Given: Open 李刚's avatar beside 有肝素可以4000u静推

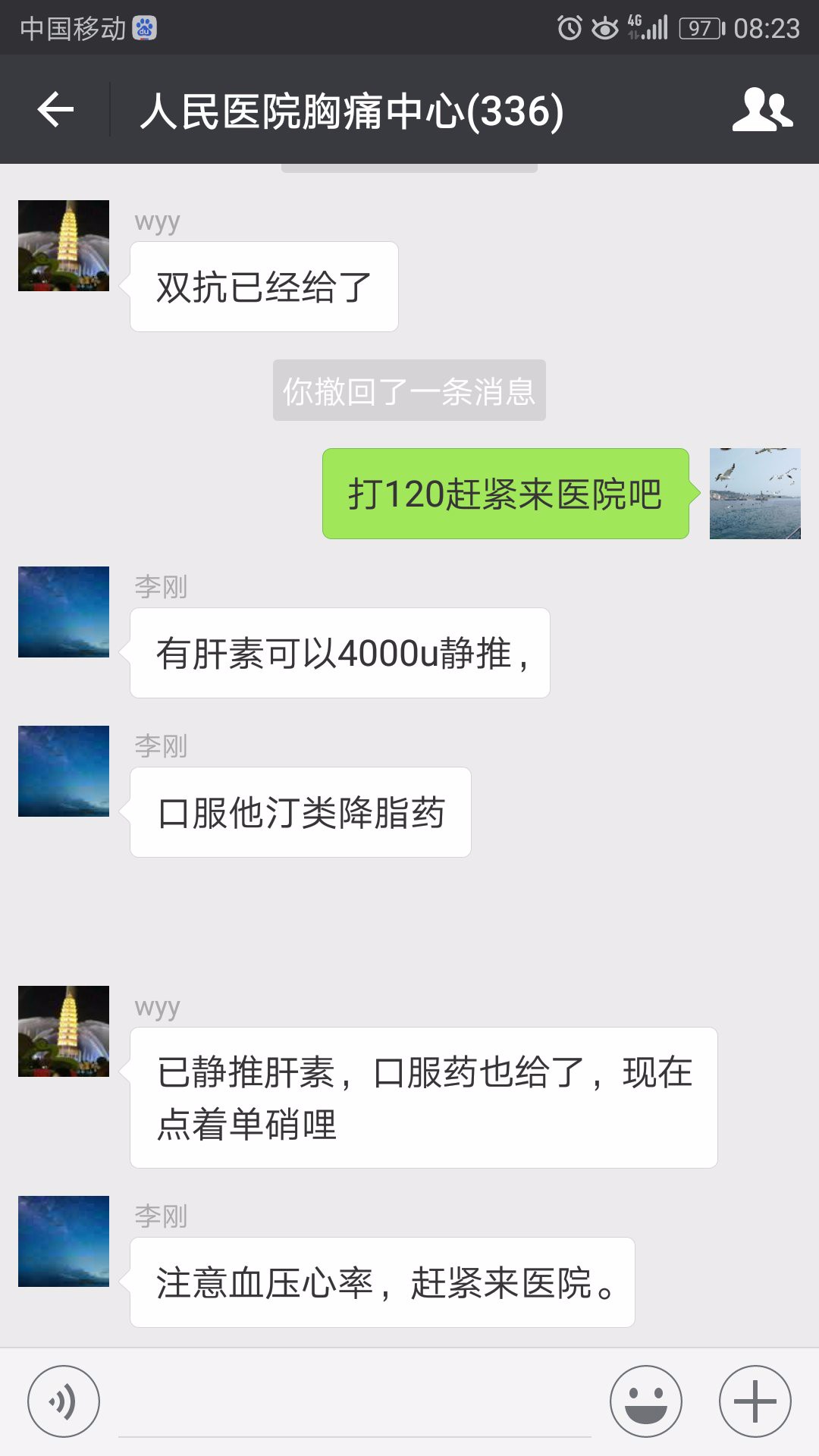Looking at the screenshot, I should coord(64,612).
